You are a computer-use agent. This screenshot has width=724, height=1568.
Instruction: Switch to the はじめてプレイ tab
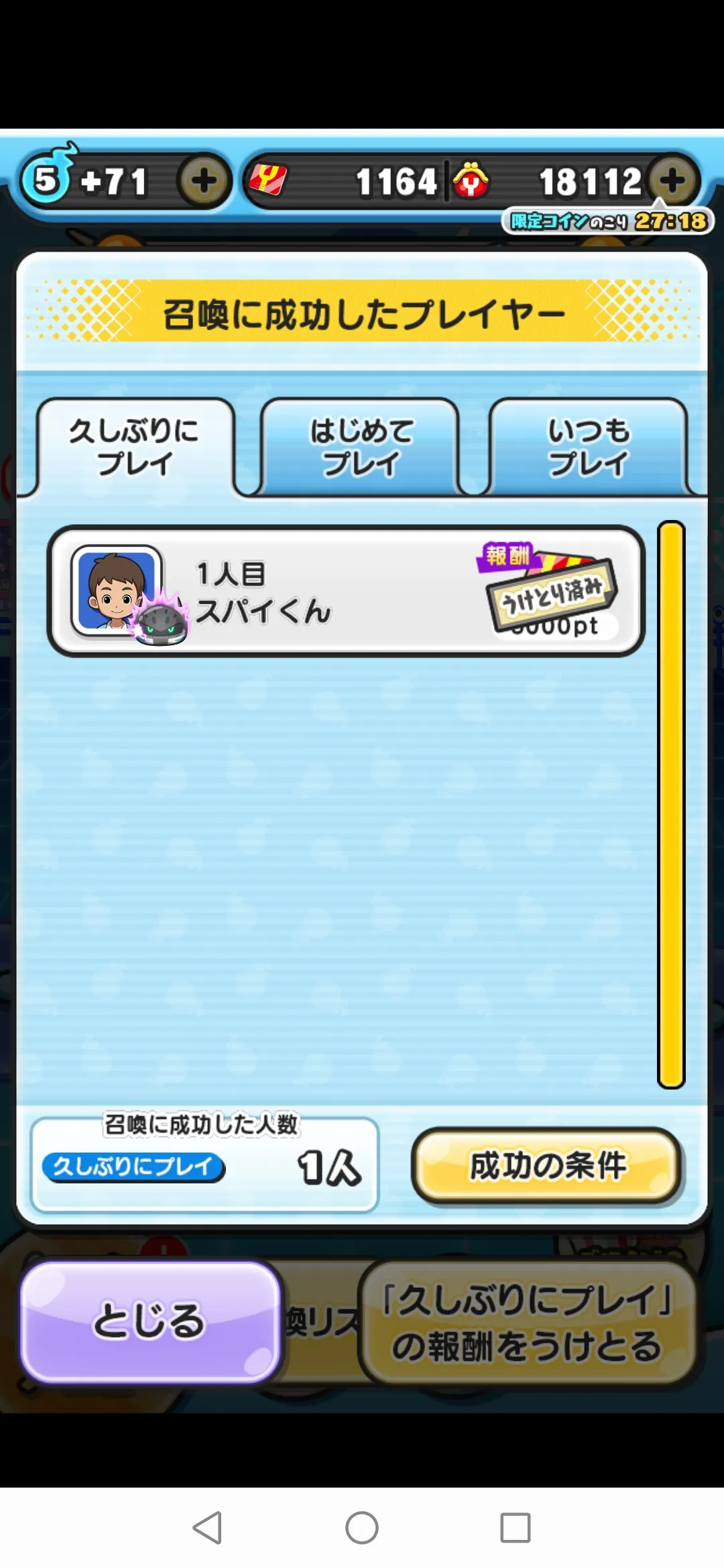pyautogui.click(x=361, y=448)
